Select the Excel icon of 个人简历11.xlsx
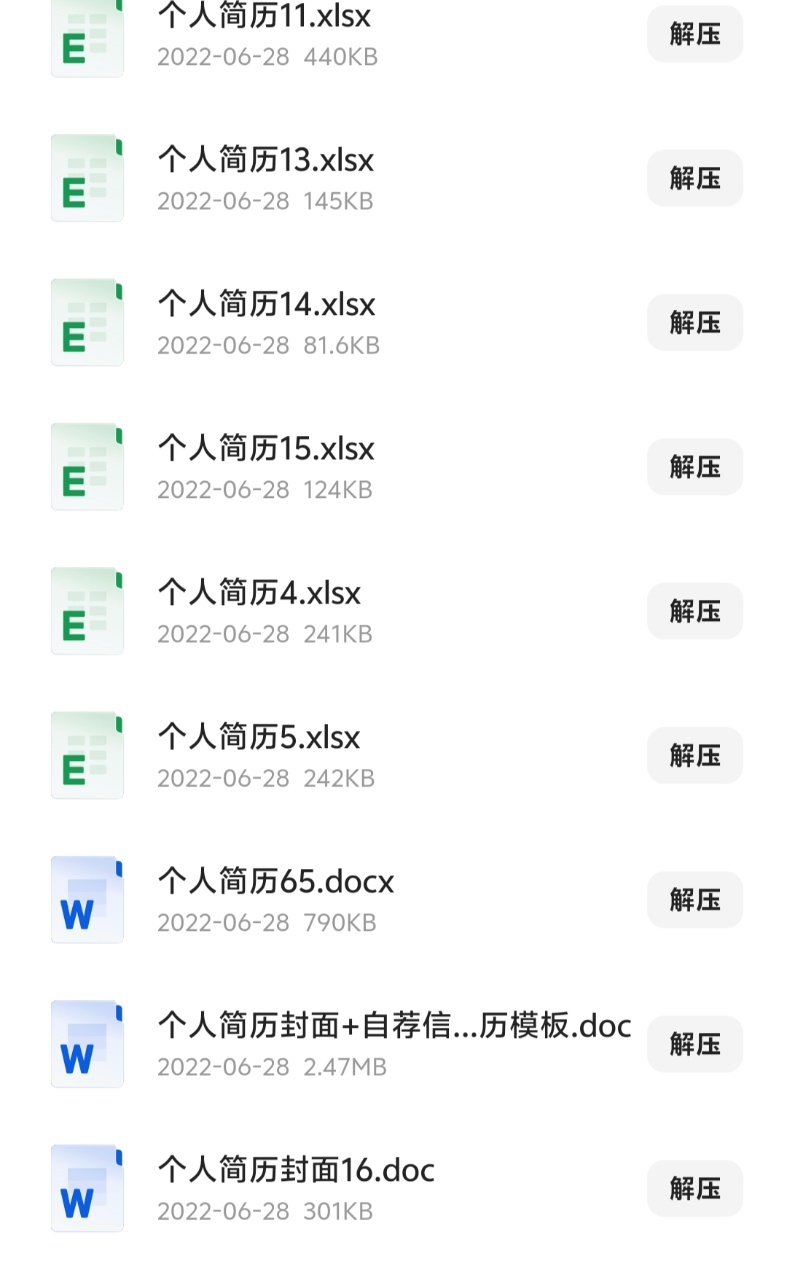 coord(87,37)
